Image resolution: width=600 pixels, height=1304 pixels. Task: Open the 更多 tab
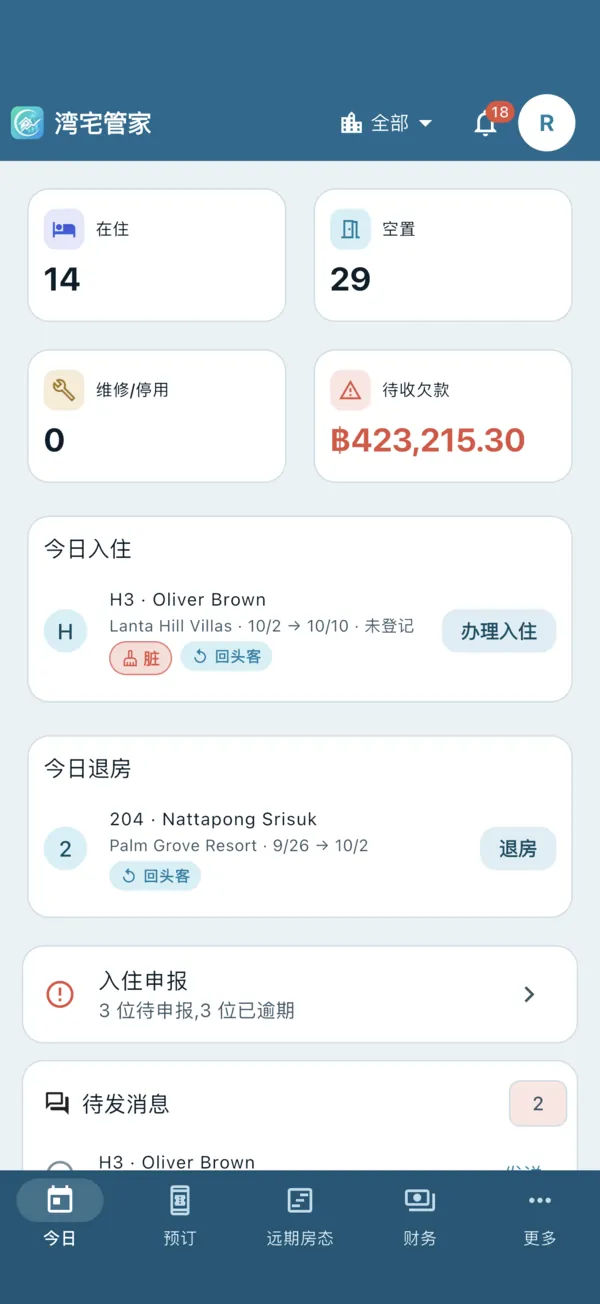[x=540, y=1216]
